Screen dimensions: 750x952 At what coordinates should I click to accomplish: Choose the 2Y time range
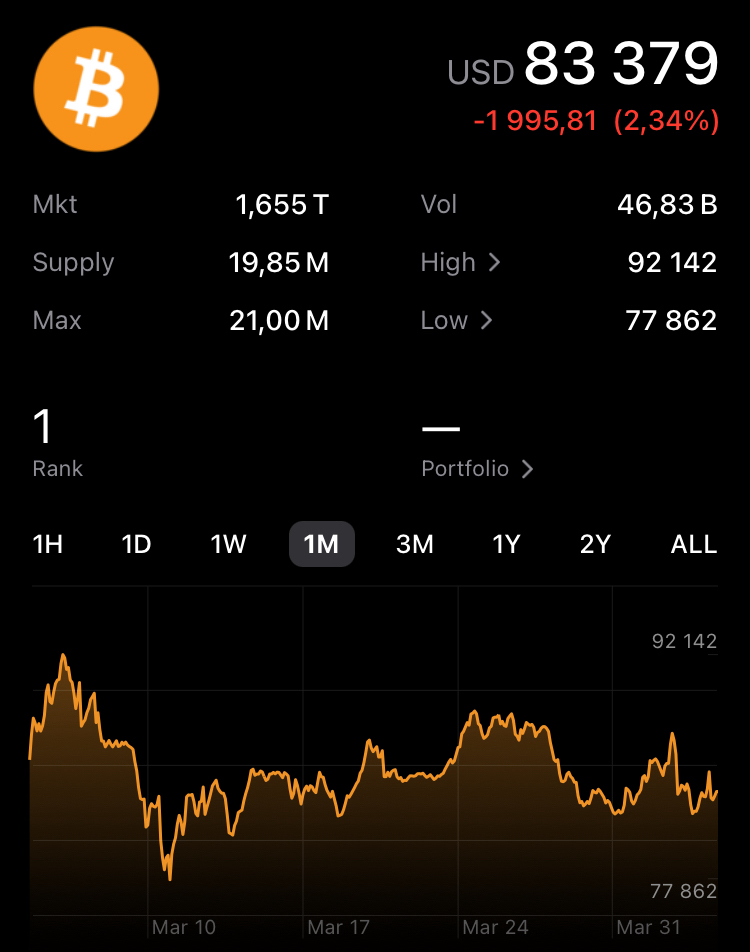[x=595, y=545]
